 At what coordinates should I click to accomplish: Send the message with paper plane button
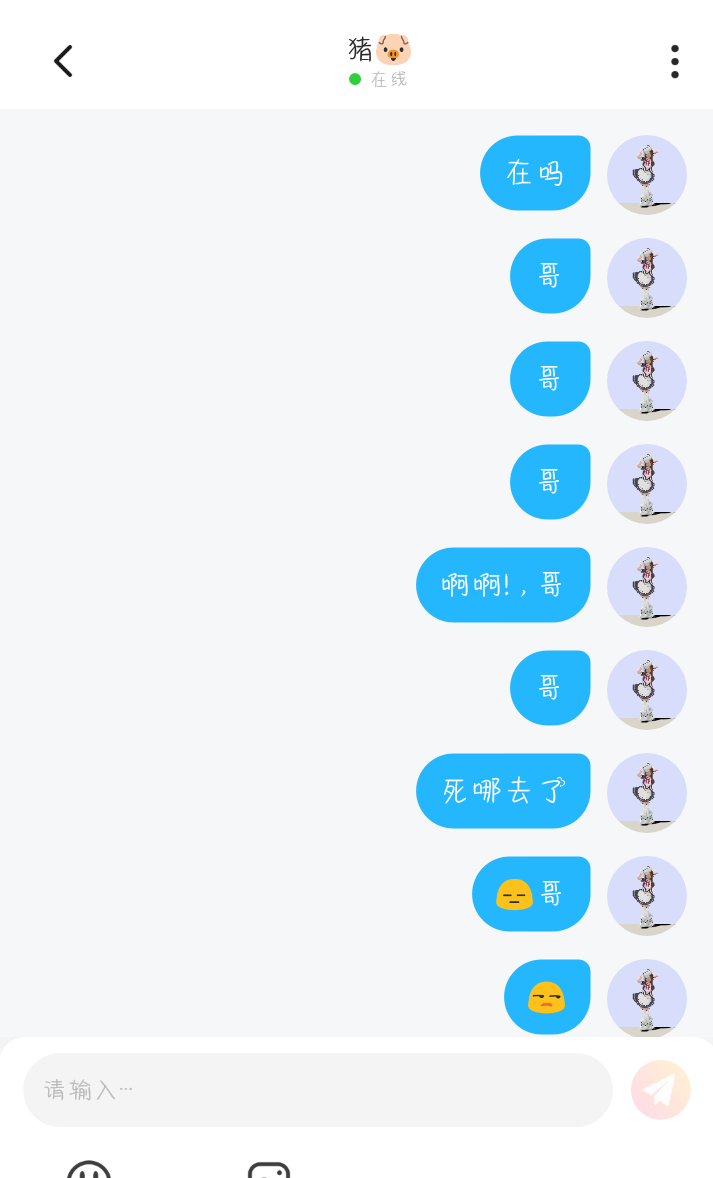coord(660,1089)
